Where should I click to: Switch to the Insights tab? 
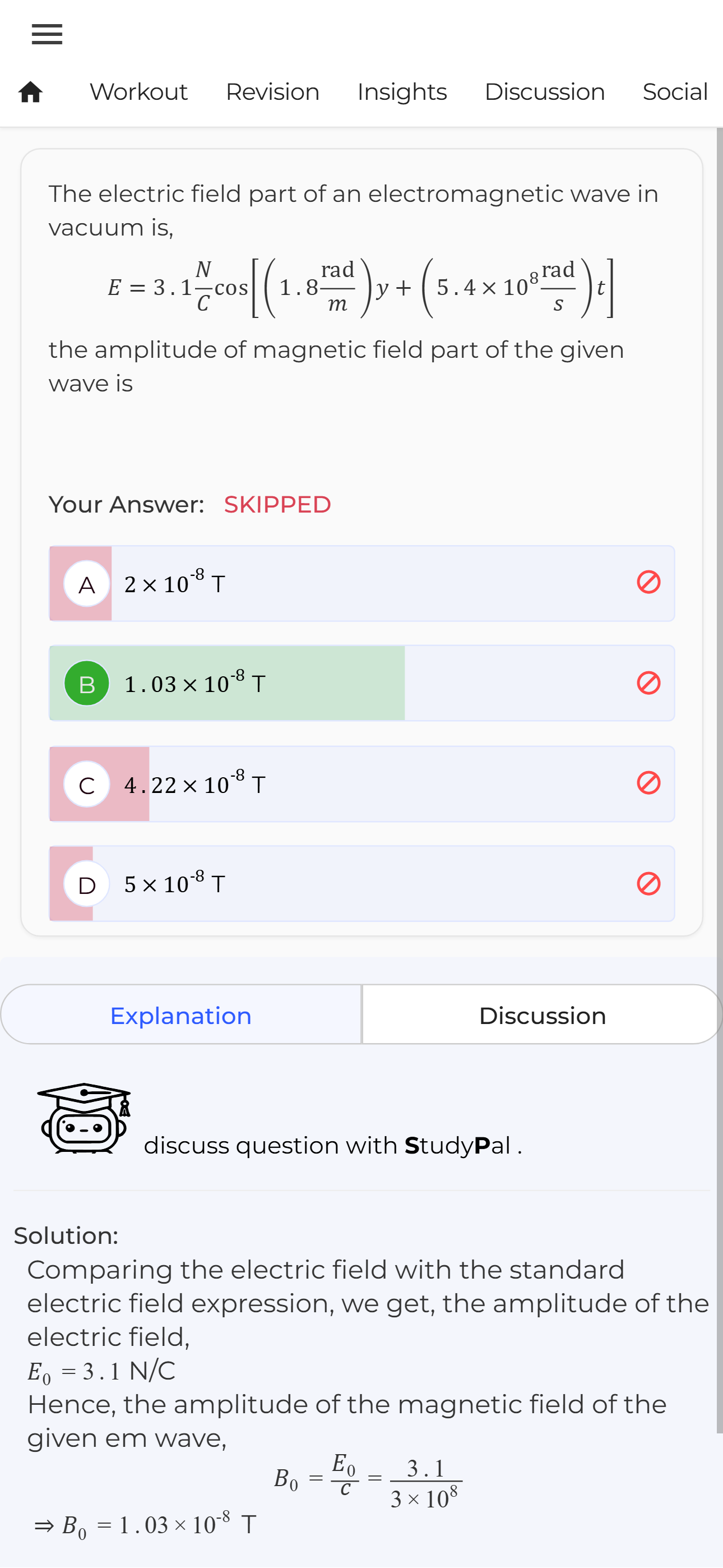coord(402,92)
